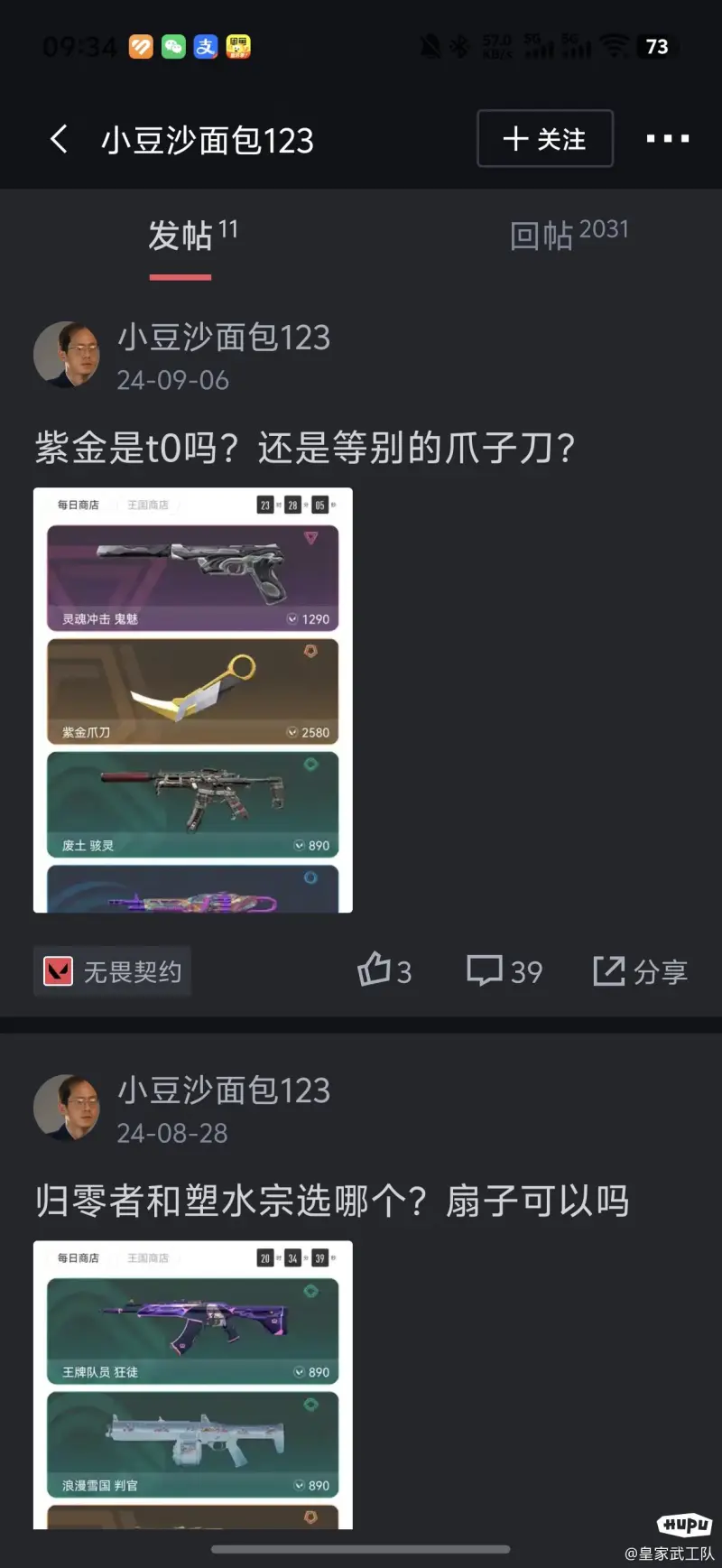Tap the avatar on the 24-09-06 post
This screenshot has height=1568, width=722.
coord(66,355)
